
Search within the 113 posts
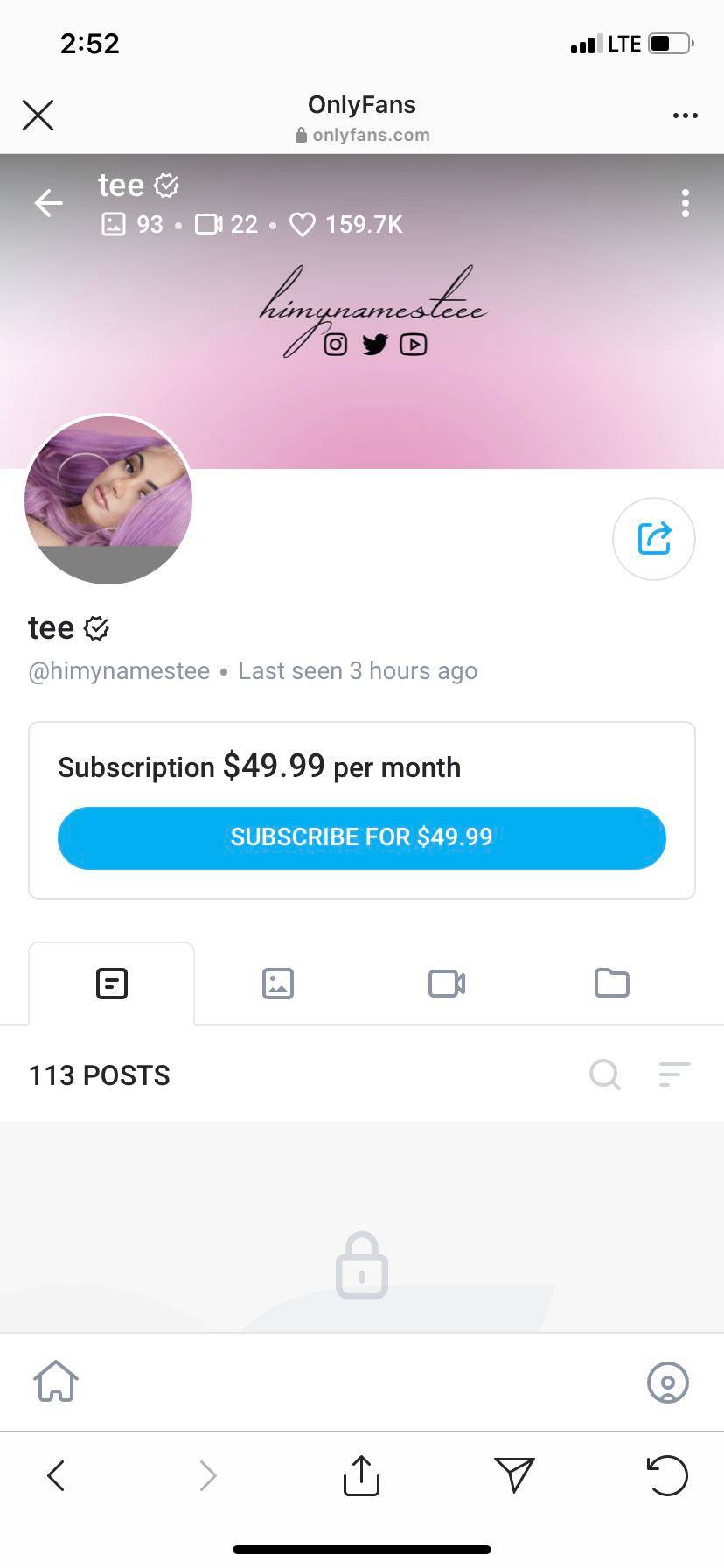click(x=604, y=1074)
